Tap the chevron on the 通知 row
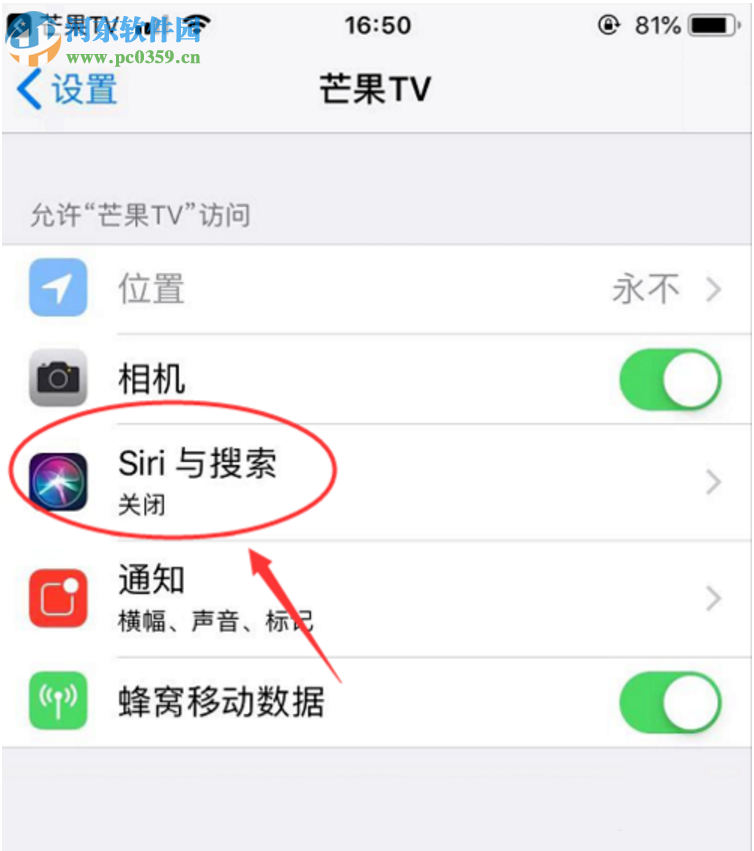This screenshot has width=754, height=851. point(713,597)
